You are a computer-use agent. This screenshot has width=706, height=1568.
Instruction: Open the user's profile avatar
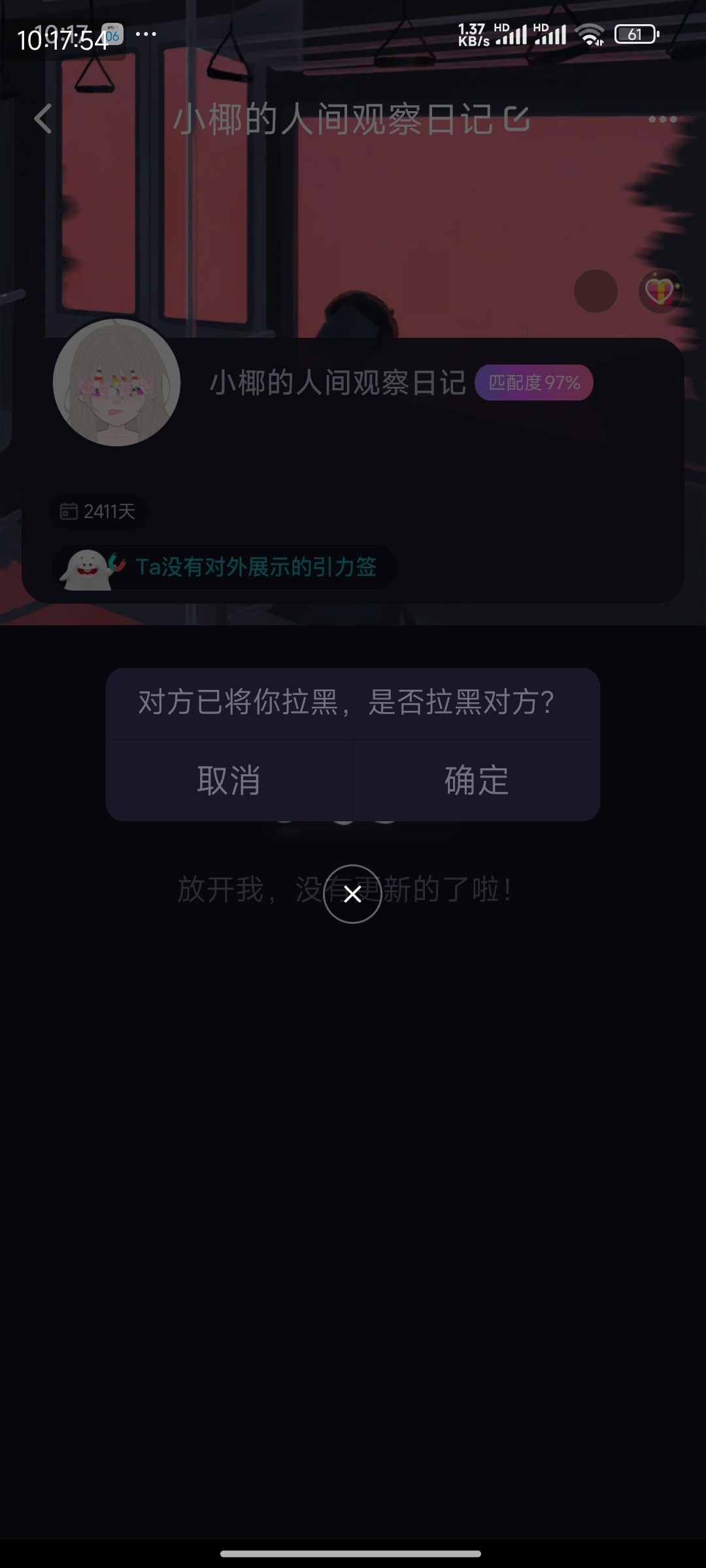(x=116, y=382)
